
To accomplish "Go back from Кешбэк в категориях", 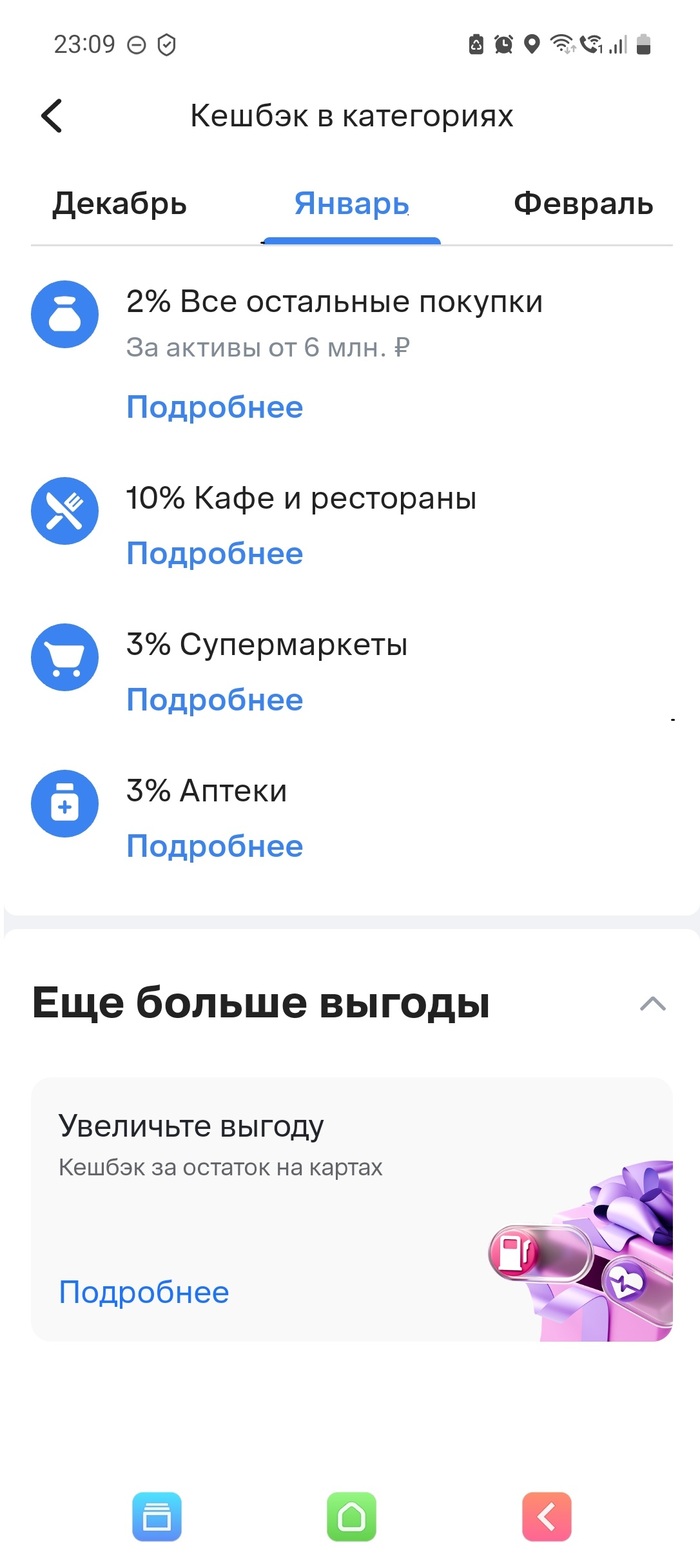I will point(52,116).
